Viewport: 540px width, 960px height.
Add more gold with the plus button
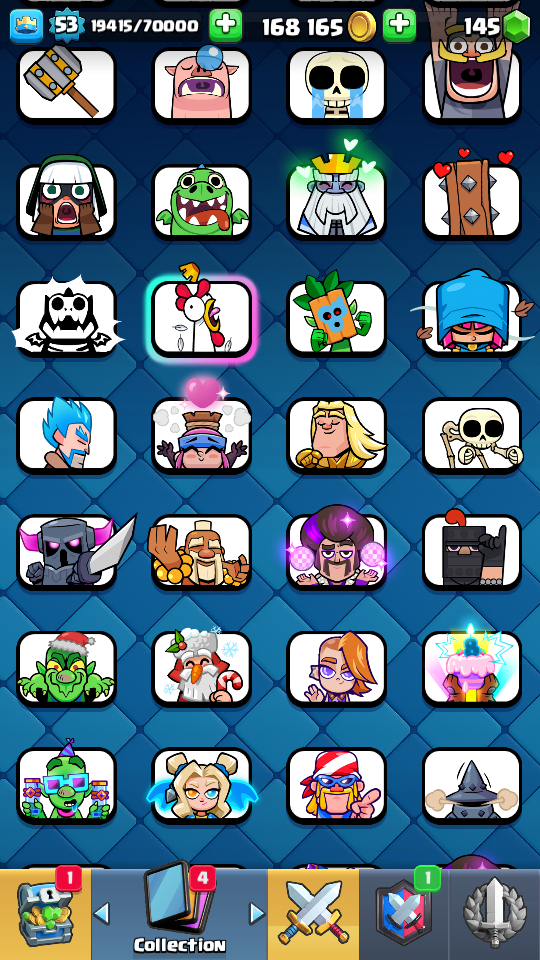coord(399,25)
